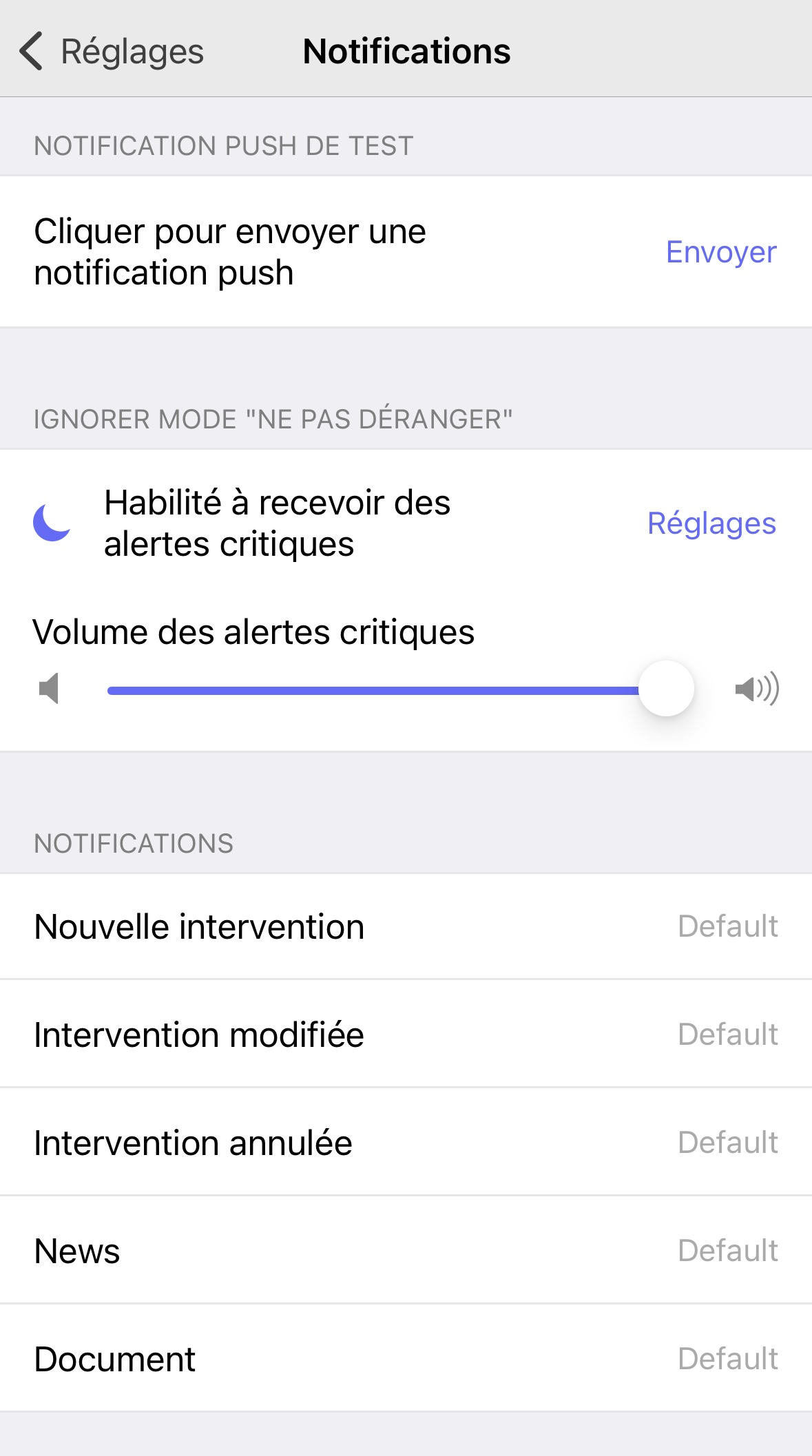Select the Intervention annulée row
Image resolution: width=812 pixels, height=1456 pixels.
pyautogui.click(x=406, y=1143)
